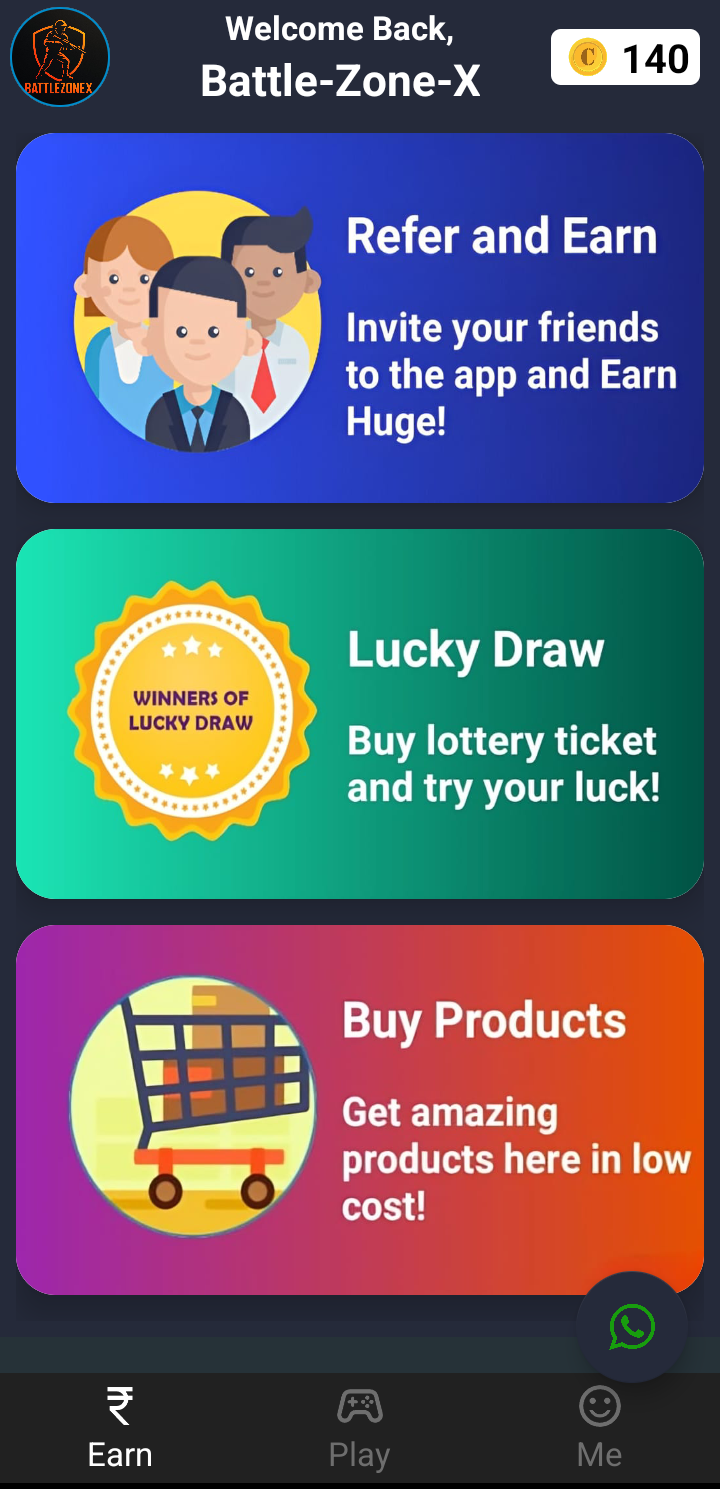Switch to the Me tab
Image resolution: width=720 pixels, height=1489 pixels.
click(x=599, y=1428)
